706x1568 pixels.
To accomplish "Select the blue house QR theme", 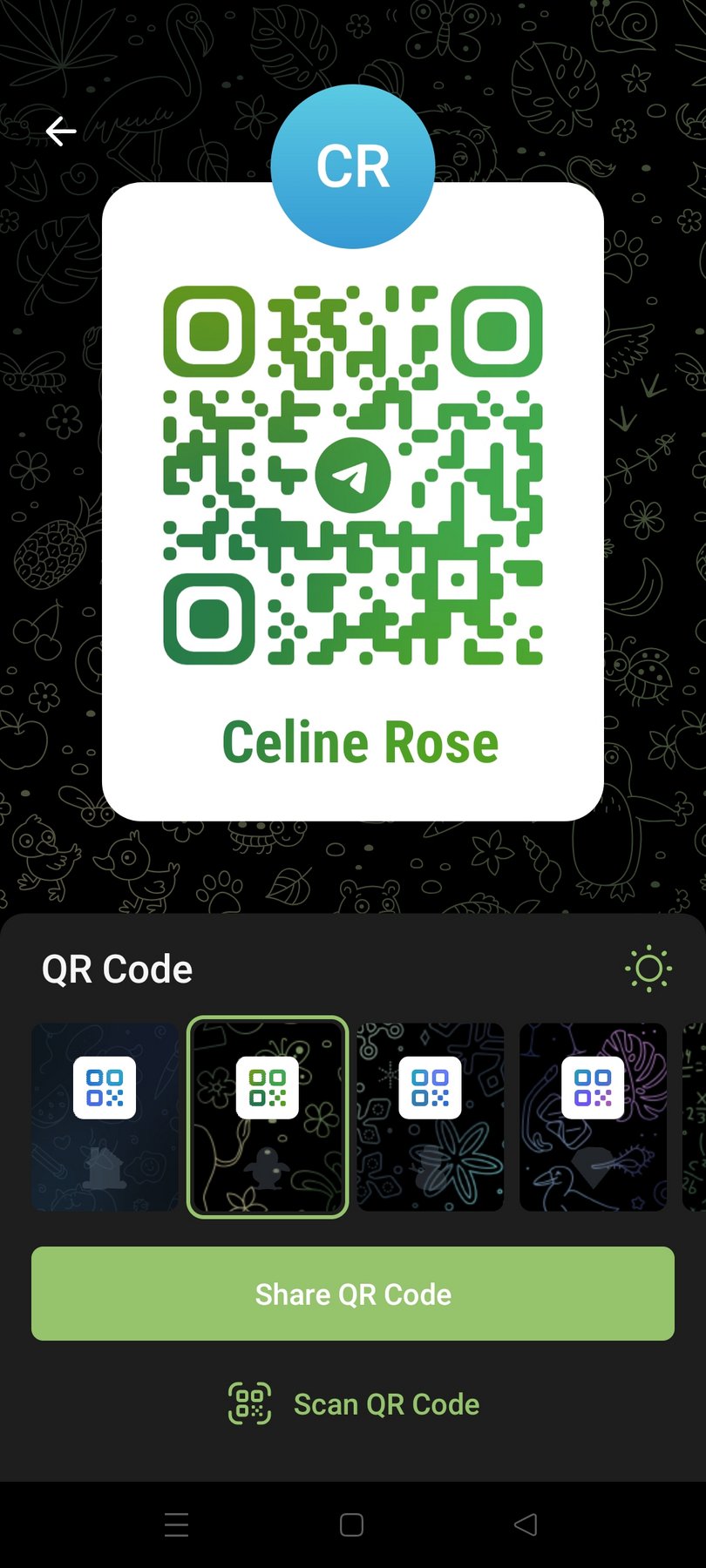I will [105, 1117].
